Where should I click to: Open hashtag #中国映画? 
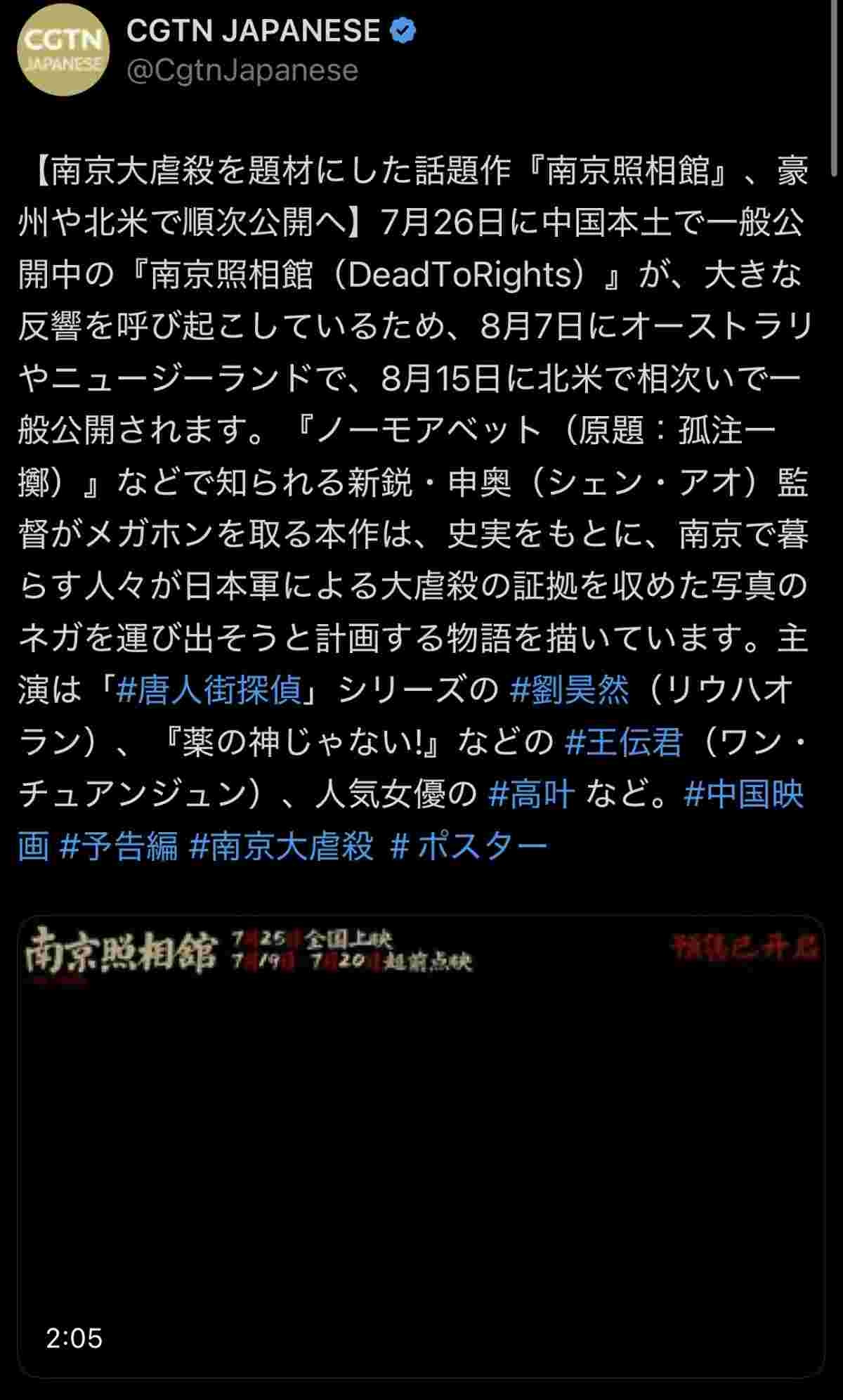click(743, 794)
